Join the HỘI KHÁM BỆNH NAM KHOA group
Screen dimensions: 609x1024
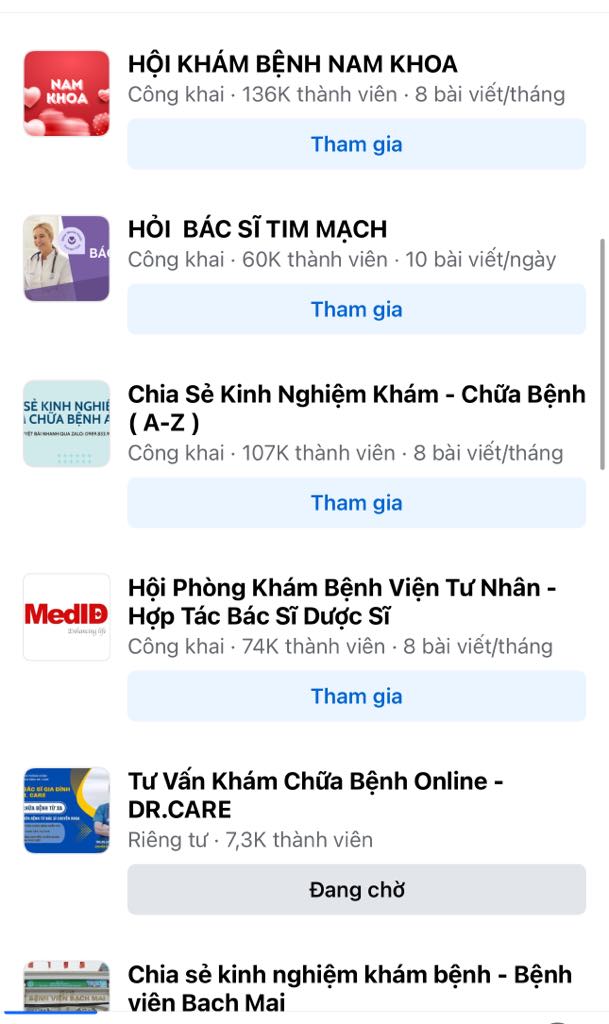pyautogui.click(x=356, y=144)
